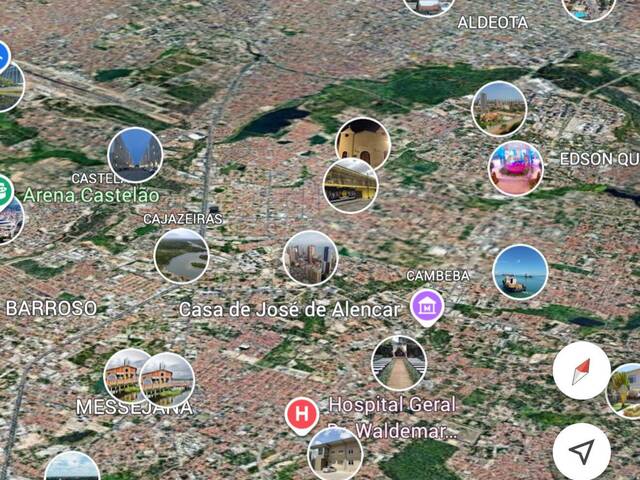Open the Hospital Geral Dr. Waldemar pin
The image size is (640, 480).
click(x=301, y=414)
